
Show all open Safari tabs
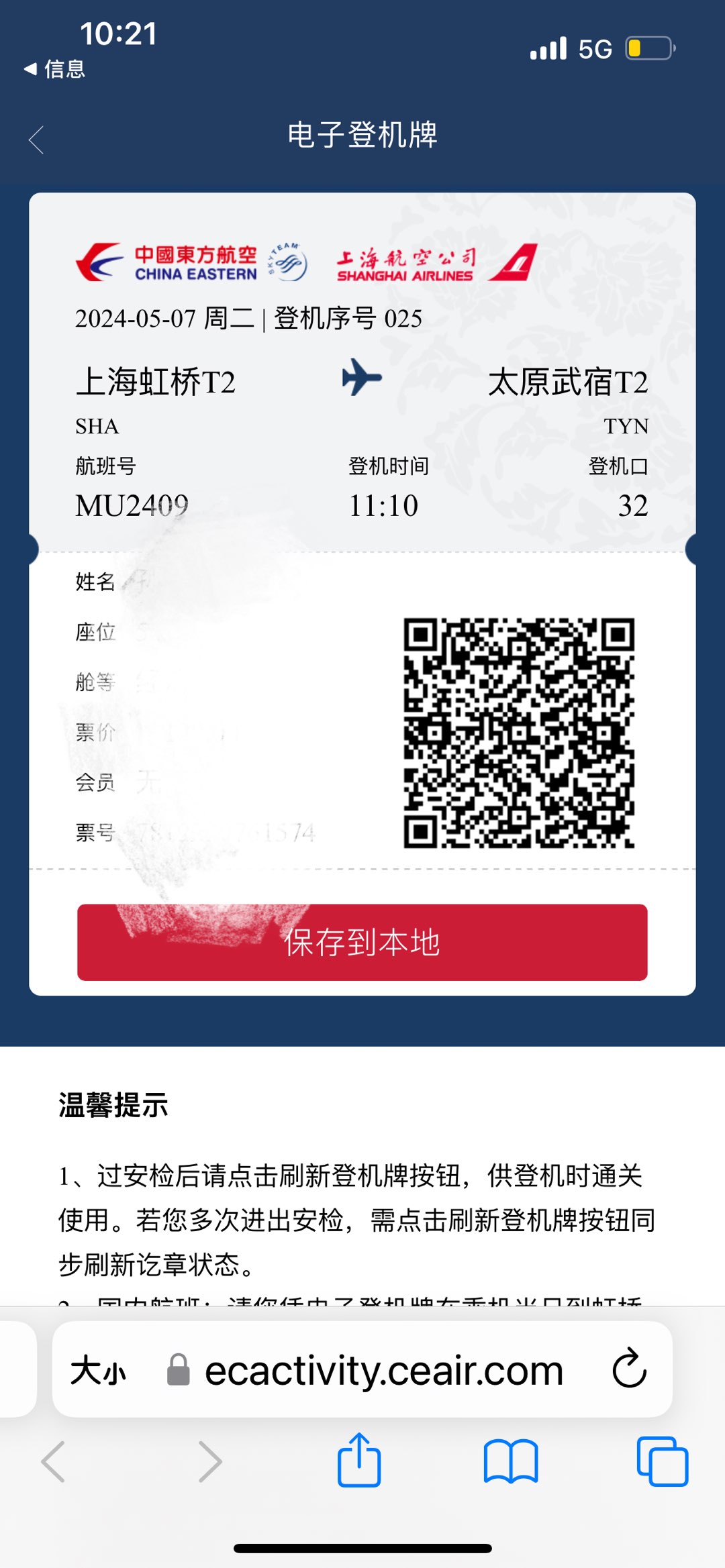click(662, 1461)
